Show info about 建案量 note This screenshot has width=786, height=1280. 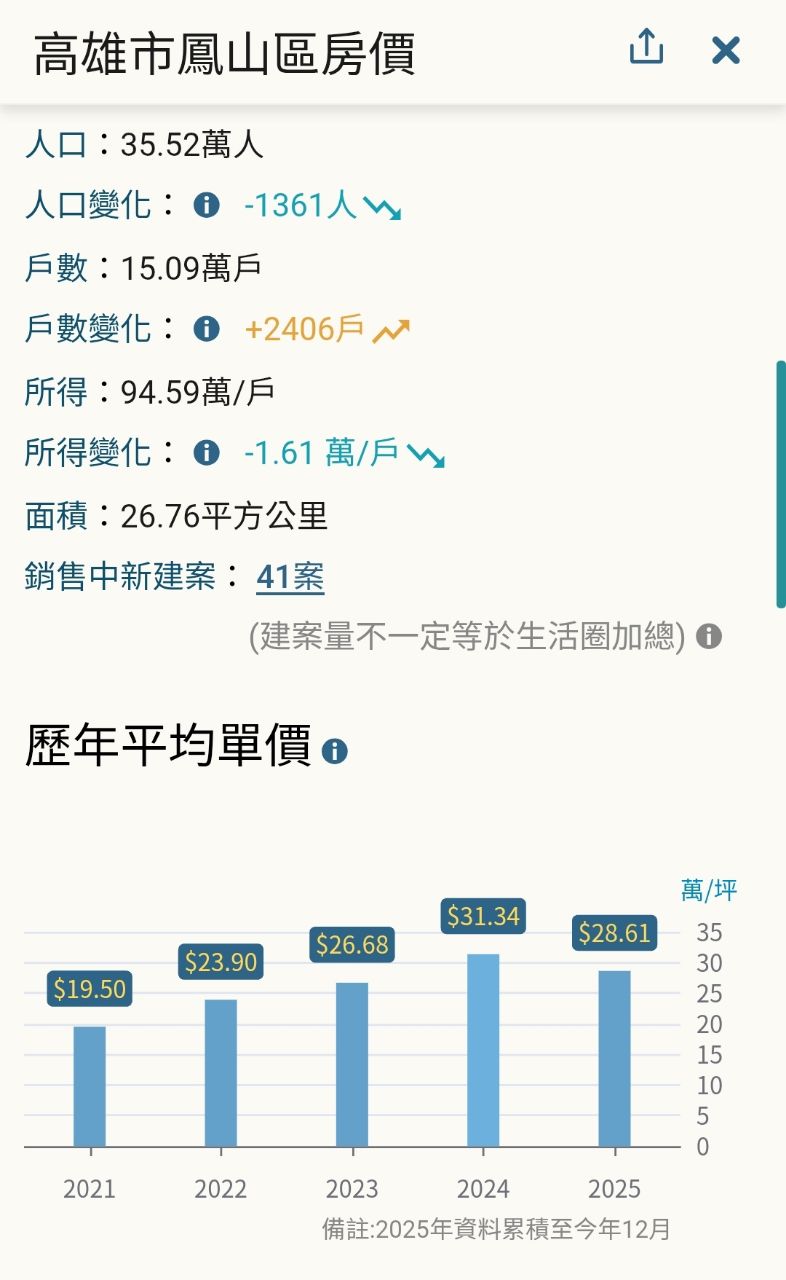tap(709, 636)
